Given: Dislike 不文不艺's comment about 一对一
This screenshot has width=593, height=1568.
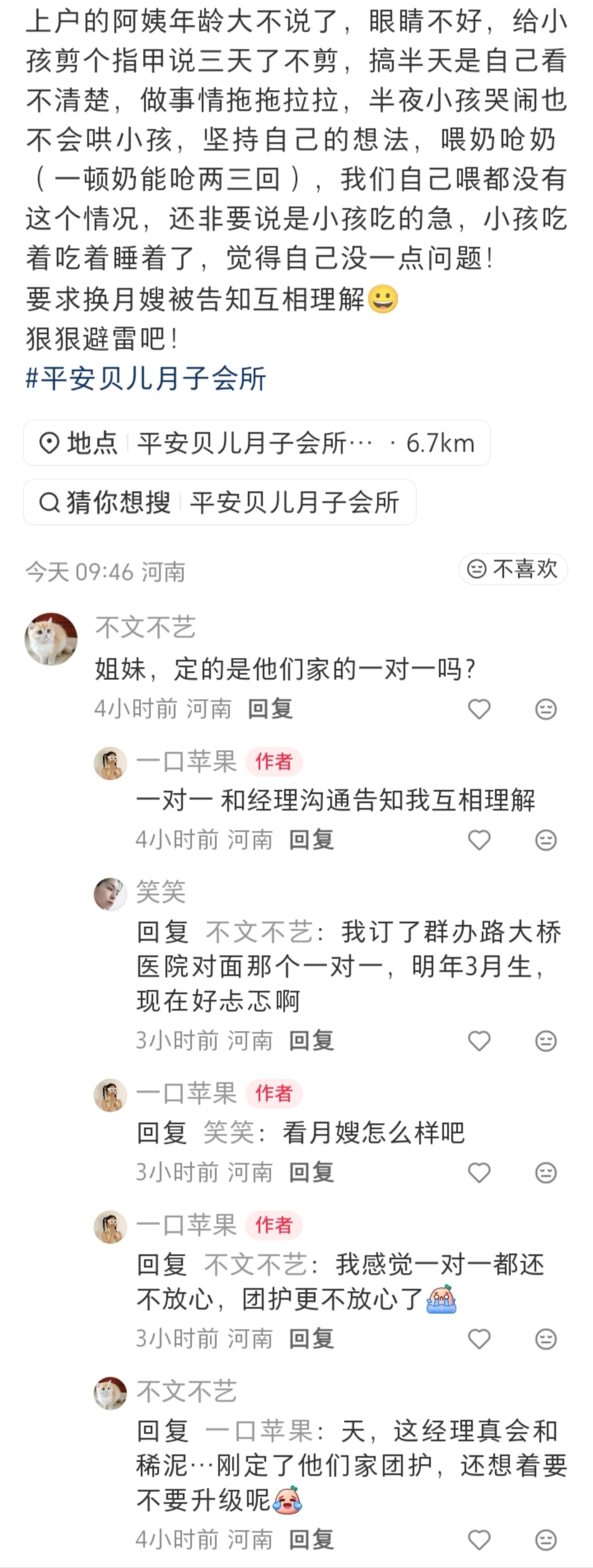Looking at the screenshot, I should tap(546, 709).
